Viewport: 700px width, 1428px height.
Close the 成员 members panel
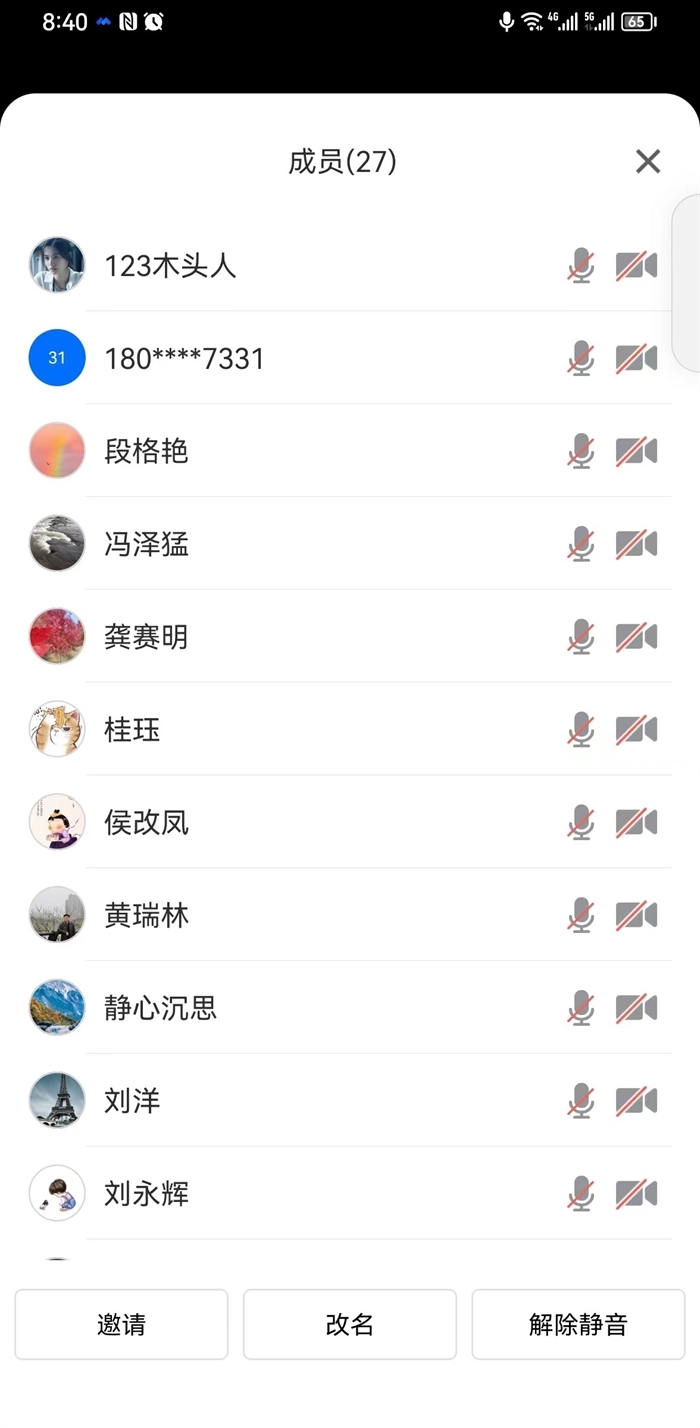(x=648, y=161)
